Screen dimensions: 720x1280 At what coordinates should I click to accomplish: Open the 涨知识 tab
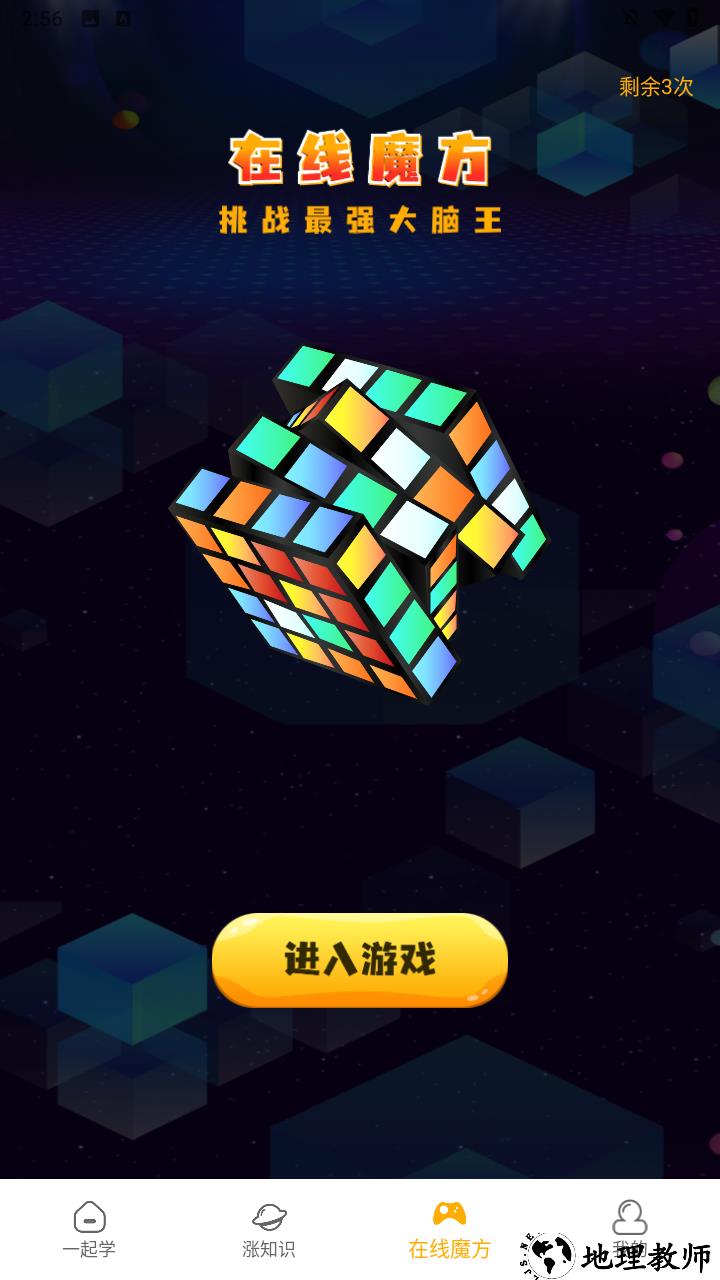click(269, 1229)
